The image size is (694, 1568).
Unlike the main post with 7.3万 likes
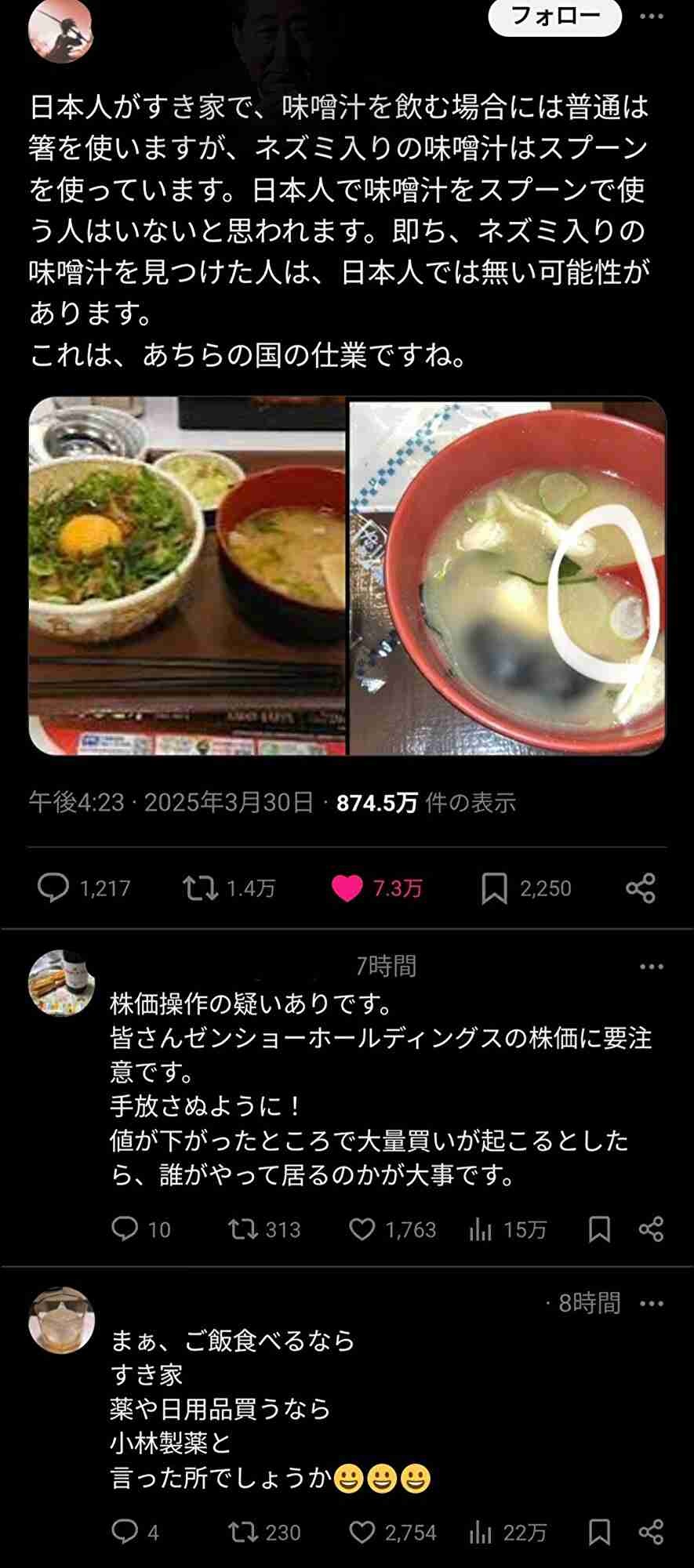click(347, 888)
